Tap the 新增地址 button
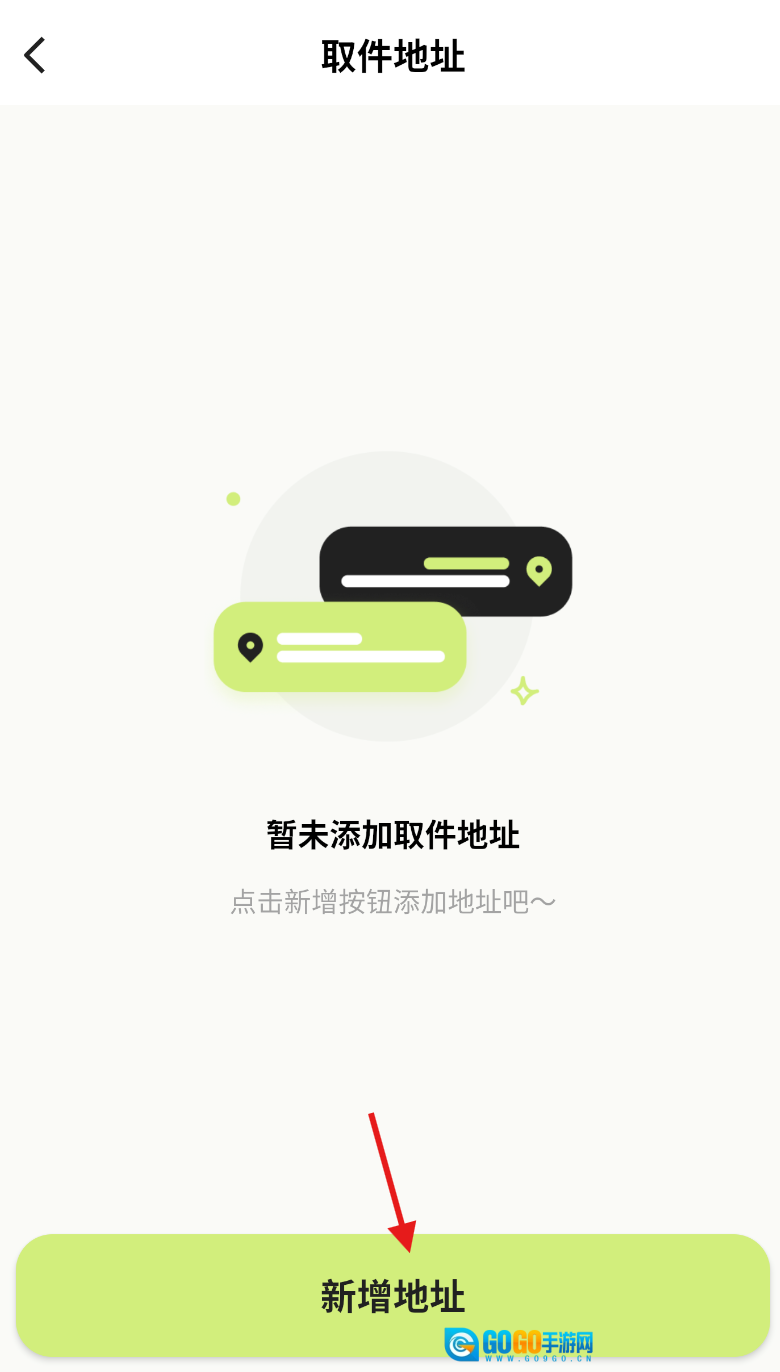 pos(392,1295)
